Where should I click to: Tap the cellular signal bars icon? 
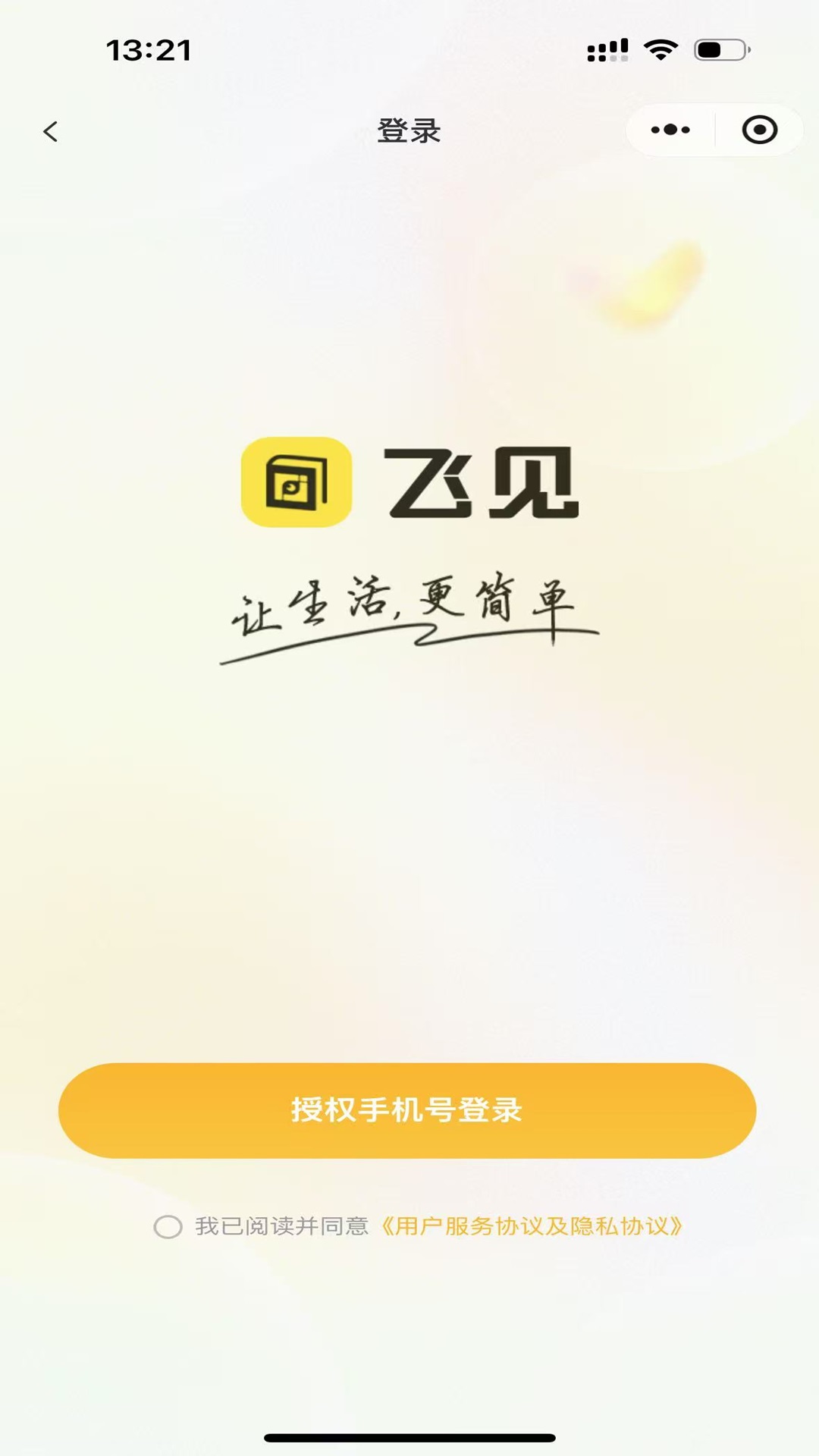pyautogui.click(x=607, y=48)
